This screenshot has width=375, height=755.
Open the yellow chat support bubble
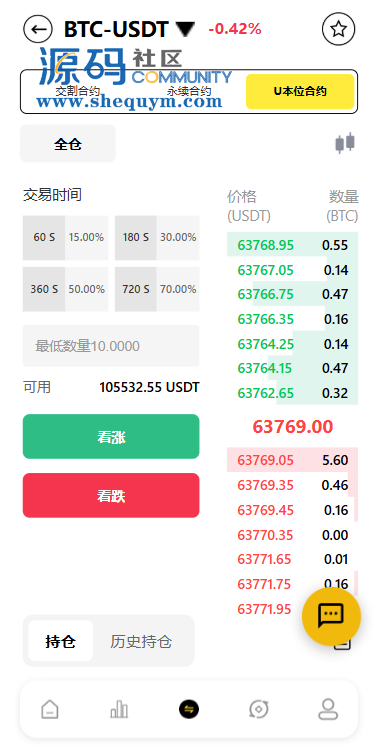pyautogui.click(x=331, y=616)
